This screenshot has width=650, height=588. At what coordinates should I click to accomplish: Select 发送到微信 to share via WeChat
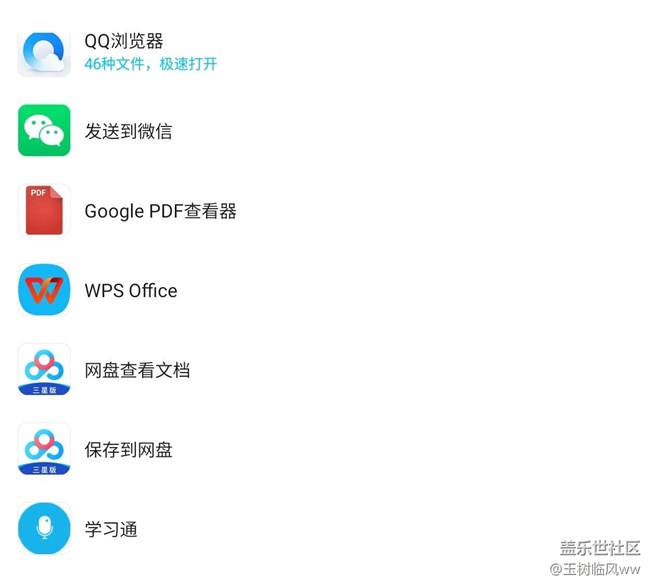(128, 131)
